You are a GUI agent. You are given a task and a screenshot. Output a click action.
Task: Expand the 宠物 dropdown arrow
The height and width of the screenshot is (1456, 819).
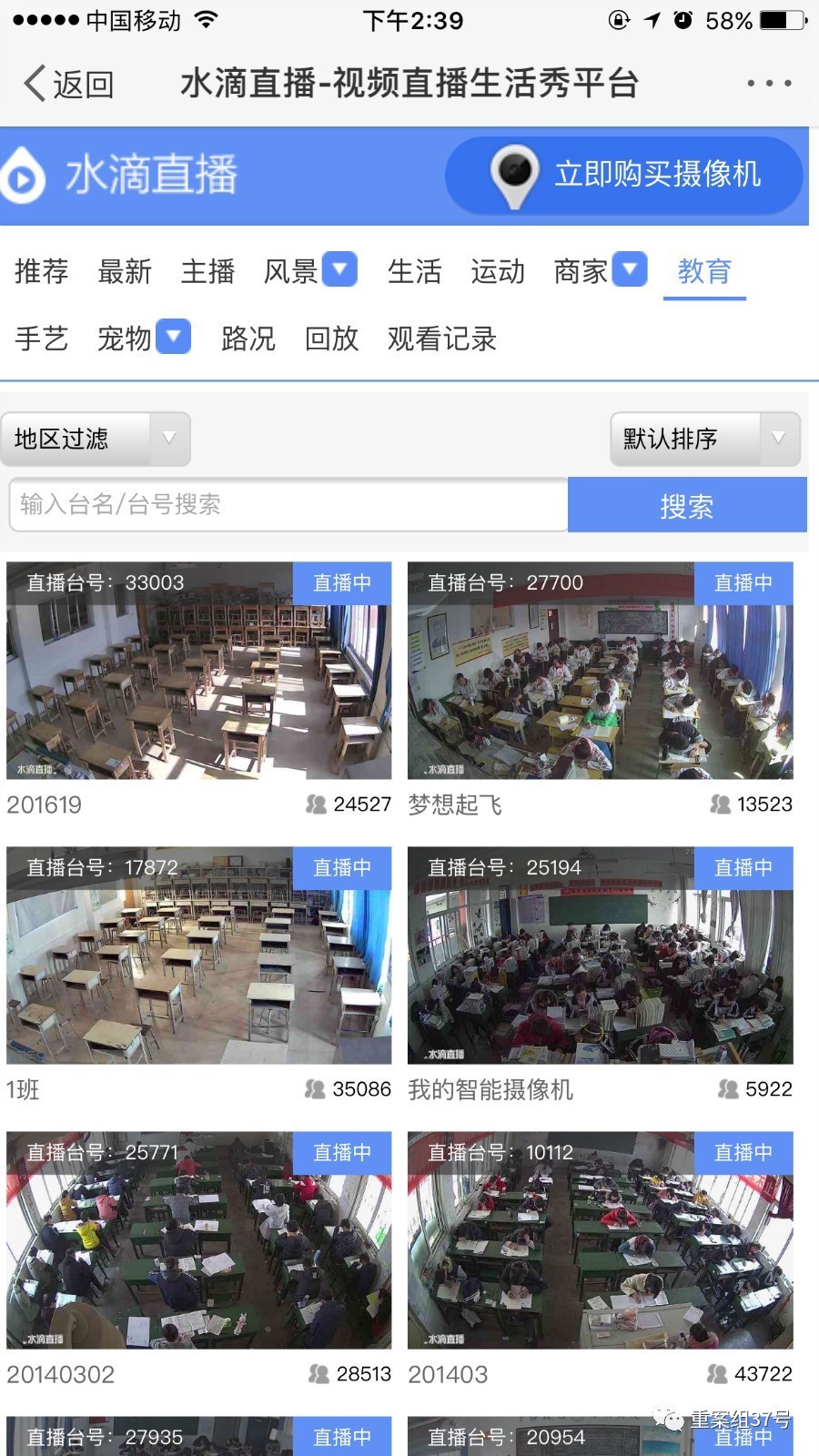(173, 337)
